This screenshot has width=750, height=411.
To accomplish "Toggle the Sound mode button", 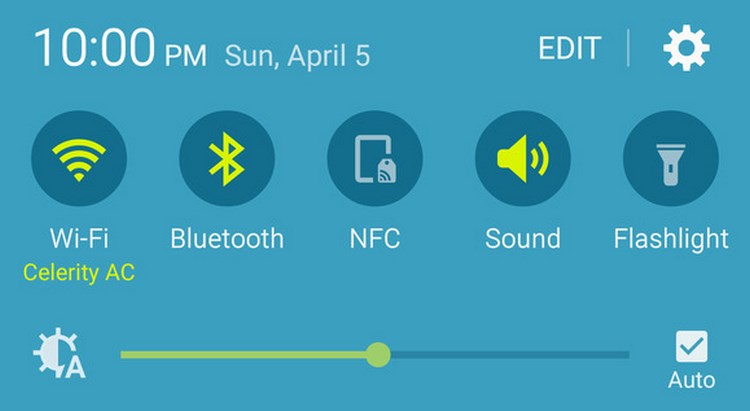I will point(522,158).
